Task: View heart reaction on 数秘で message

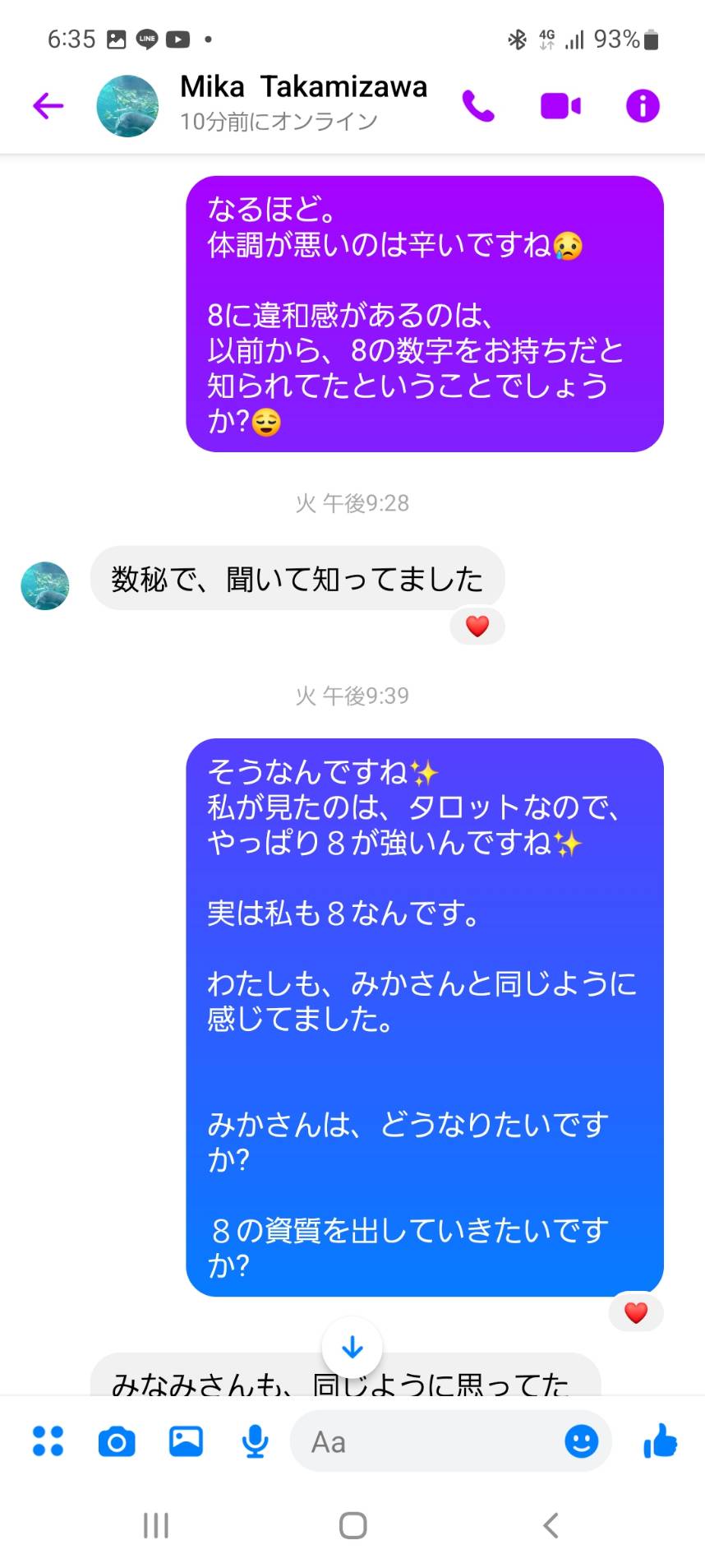Action: click(477, 626)
